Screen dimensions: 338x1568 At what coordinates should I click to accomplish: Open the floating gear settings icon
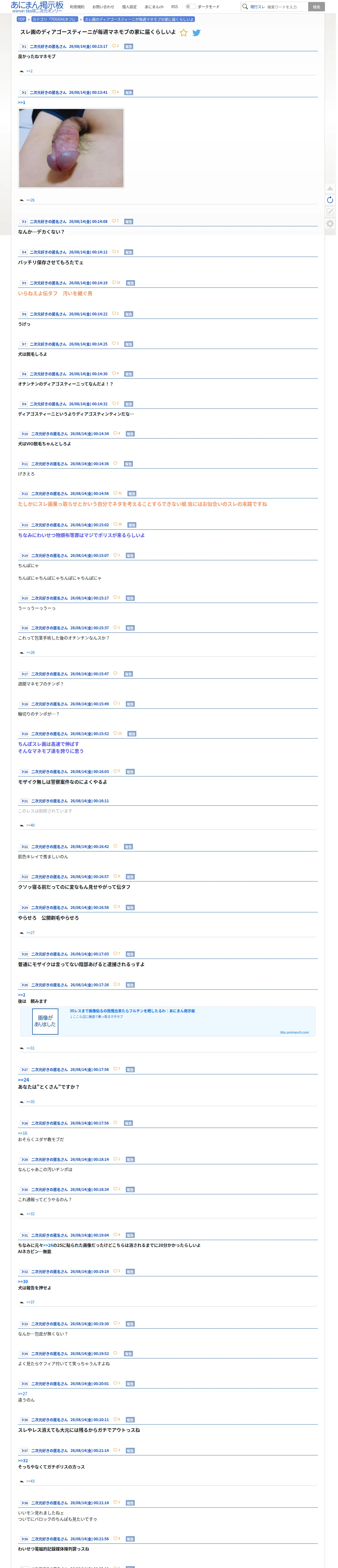click(331, 224)
